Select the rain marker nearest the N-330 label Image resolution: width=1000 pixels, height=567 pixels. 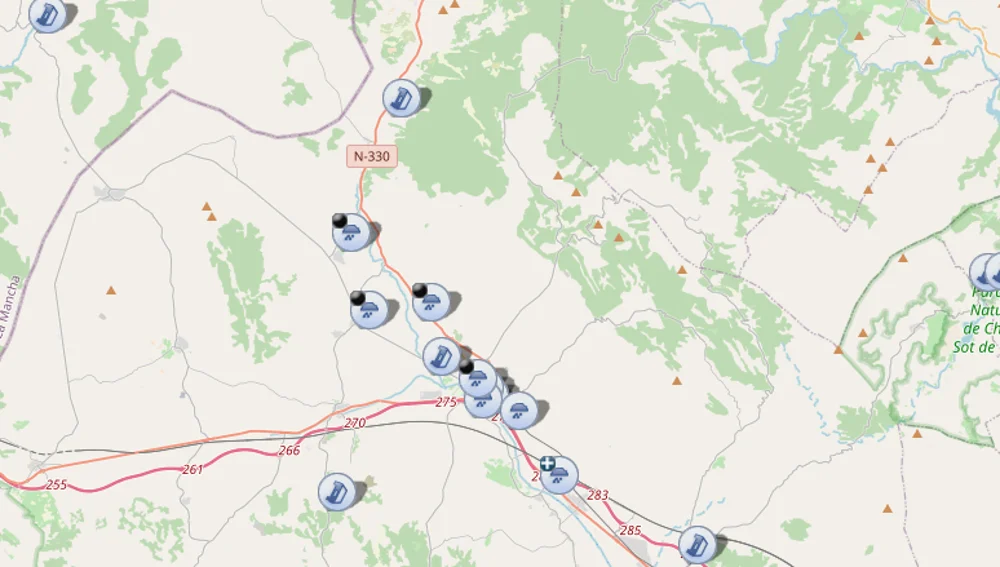point(351,233)
